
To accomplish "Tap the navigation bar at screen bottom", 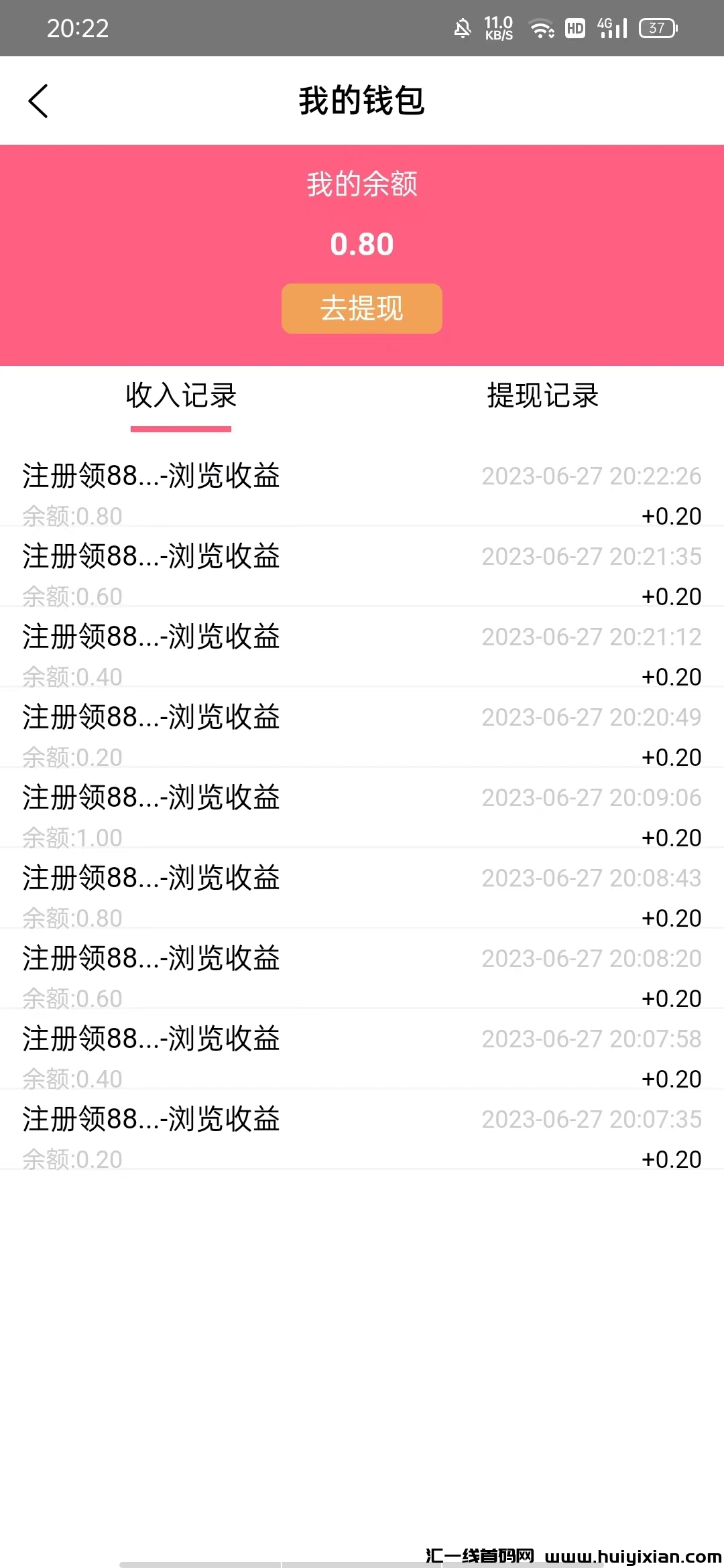I will [362, 1561].
